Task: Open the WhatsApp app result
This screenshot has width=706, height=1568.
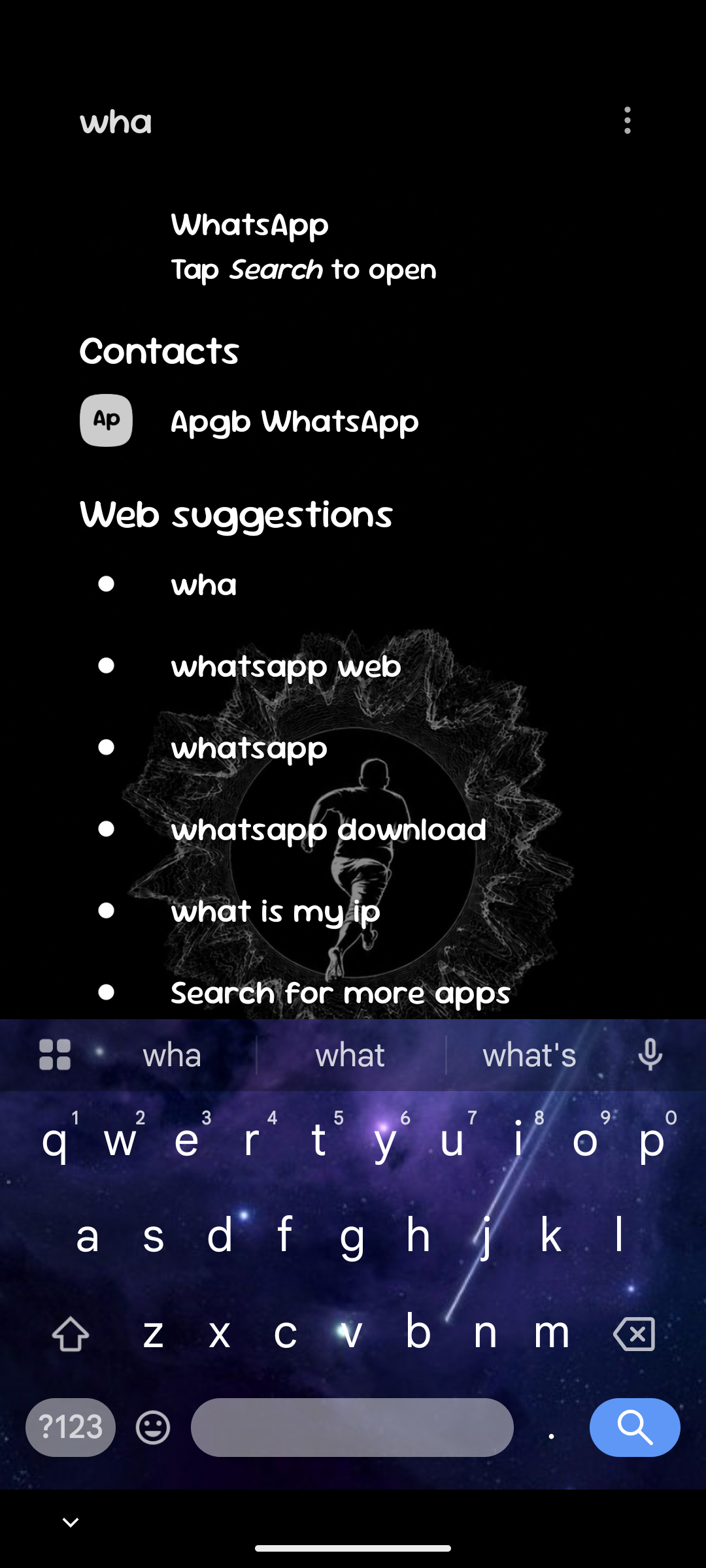Action: click(x=353, y=247)
